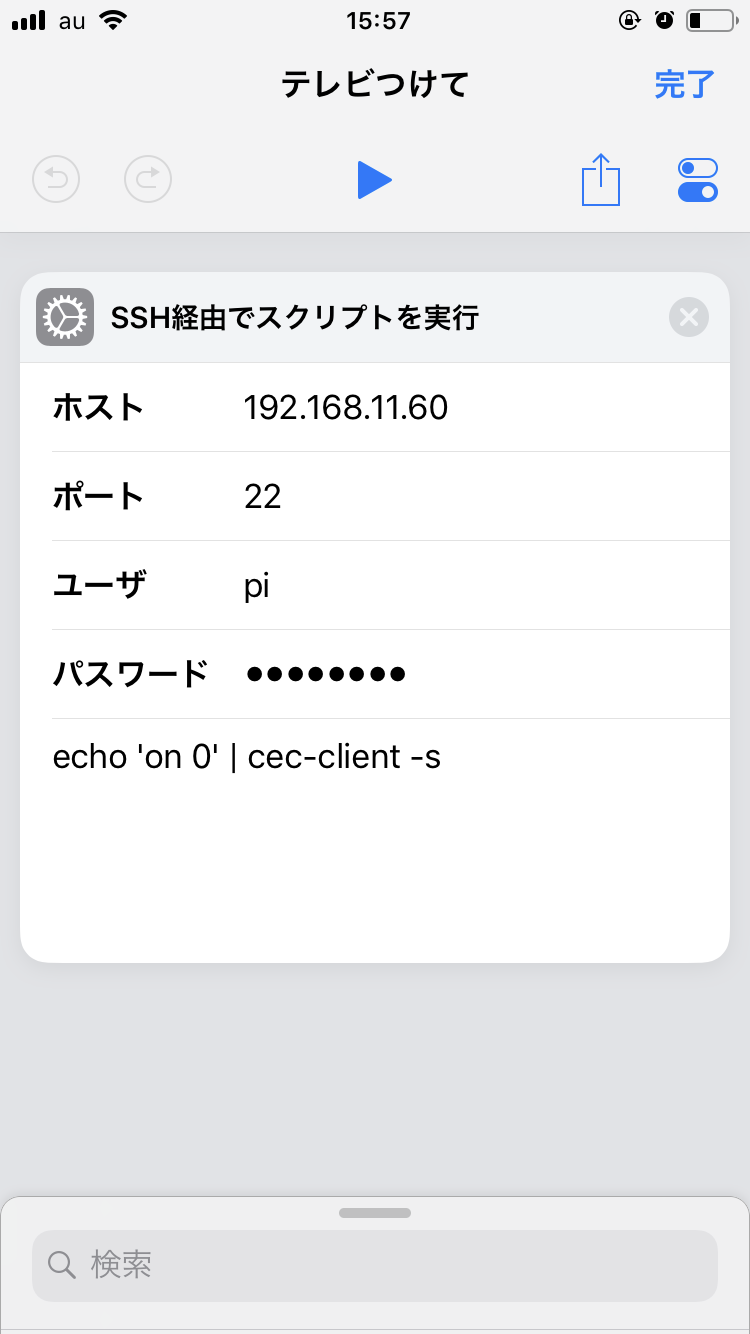Screen dimensions: 750x1334
Task: Tap the hidden パスワード field
Action: point(325,674)
